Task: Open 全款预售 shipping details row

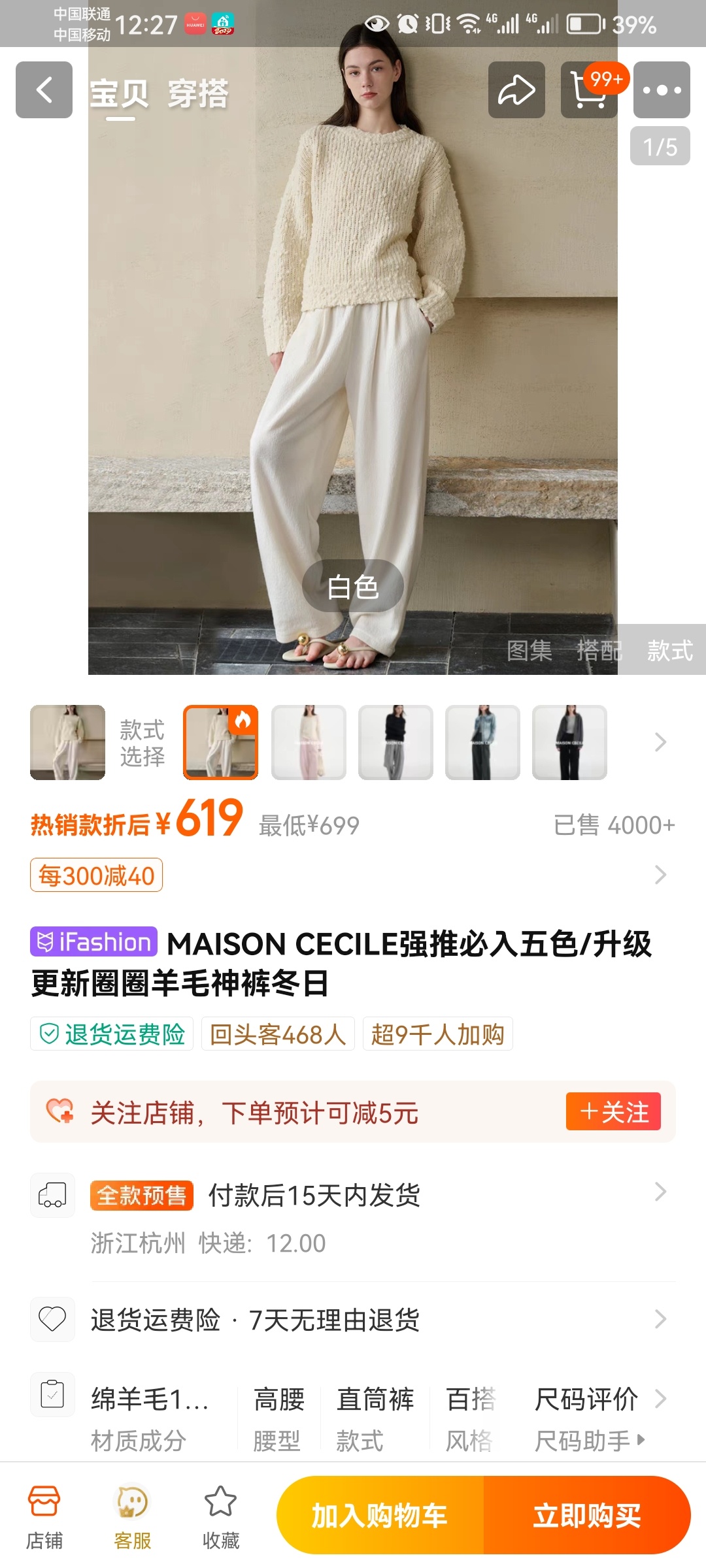Action: click(353, 1196)
